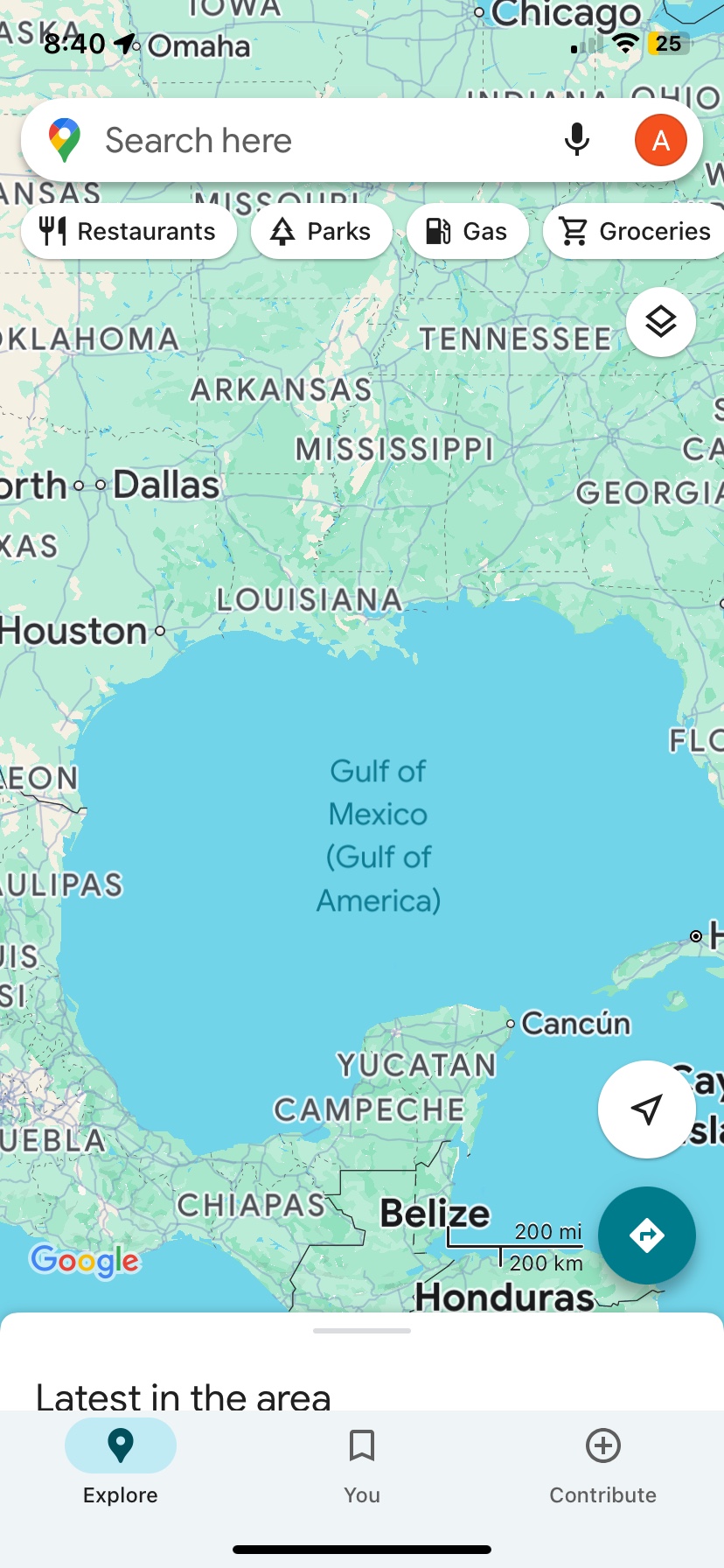Open the account profile avatar
The image size is (724, 1568).
(661, 140)
